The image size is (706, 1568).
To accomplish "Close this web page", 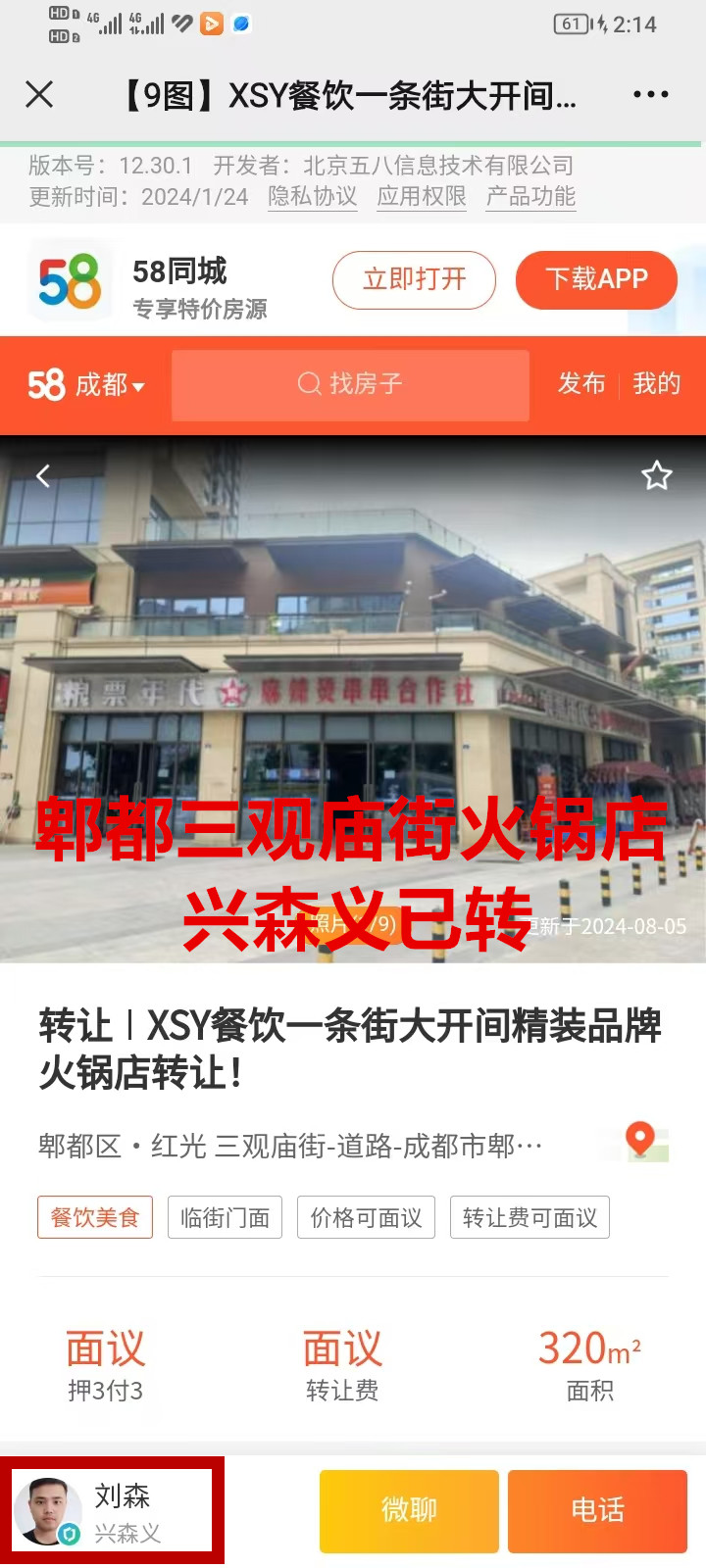I will 39,94.
